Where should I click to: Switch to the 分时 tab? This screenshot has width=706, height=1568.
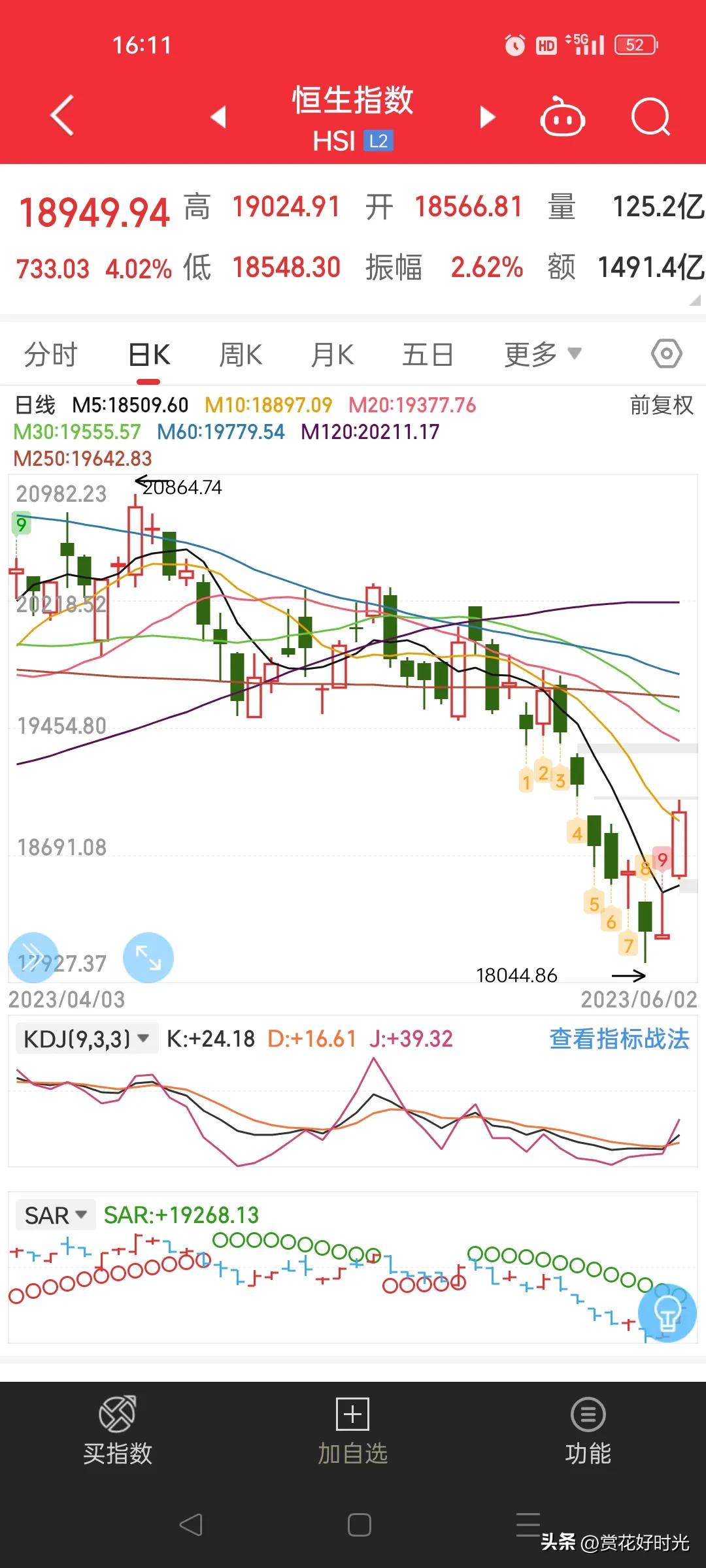tap(50, 353)
